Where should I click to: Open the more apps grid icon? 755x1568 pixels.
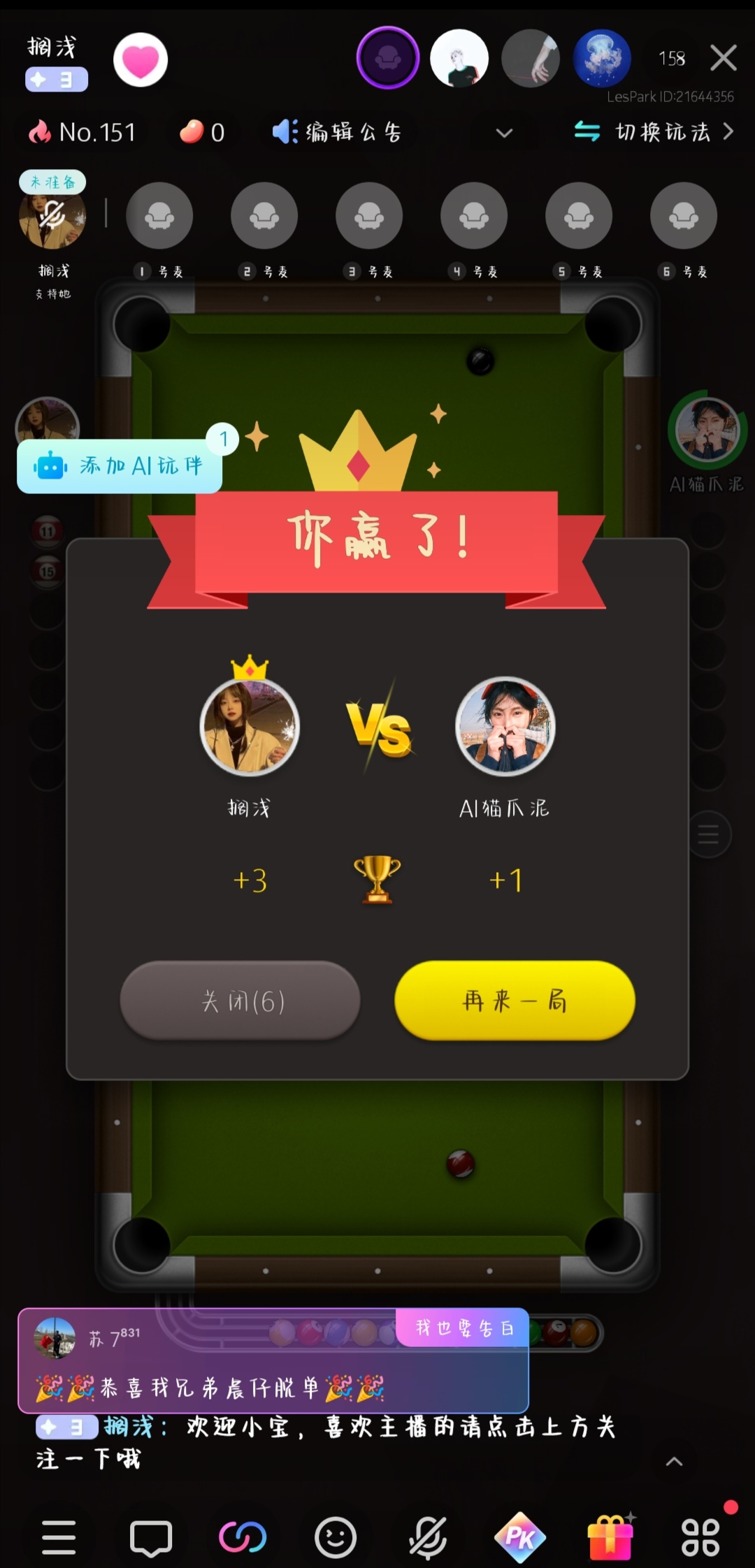pyautogui.click(x=700, y=1537)
